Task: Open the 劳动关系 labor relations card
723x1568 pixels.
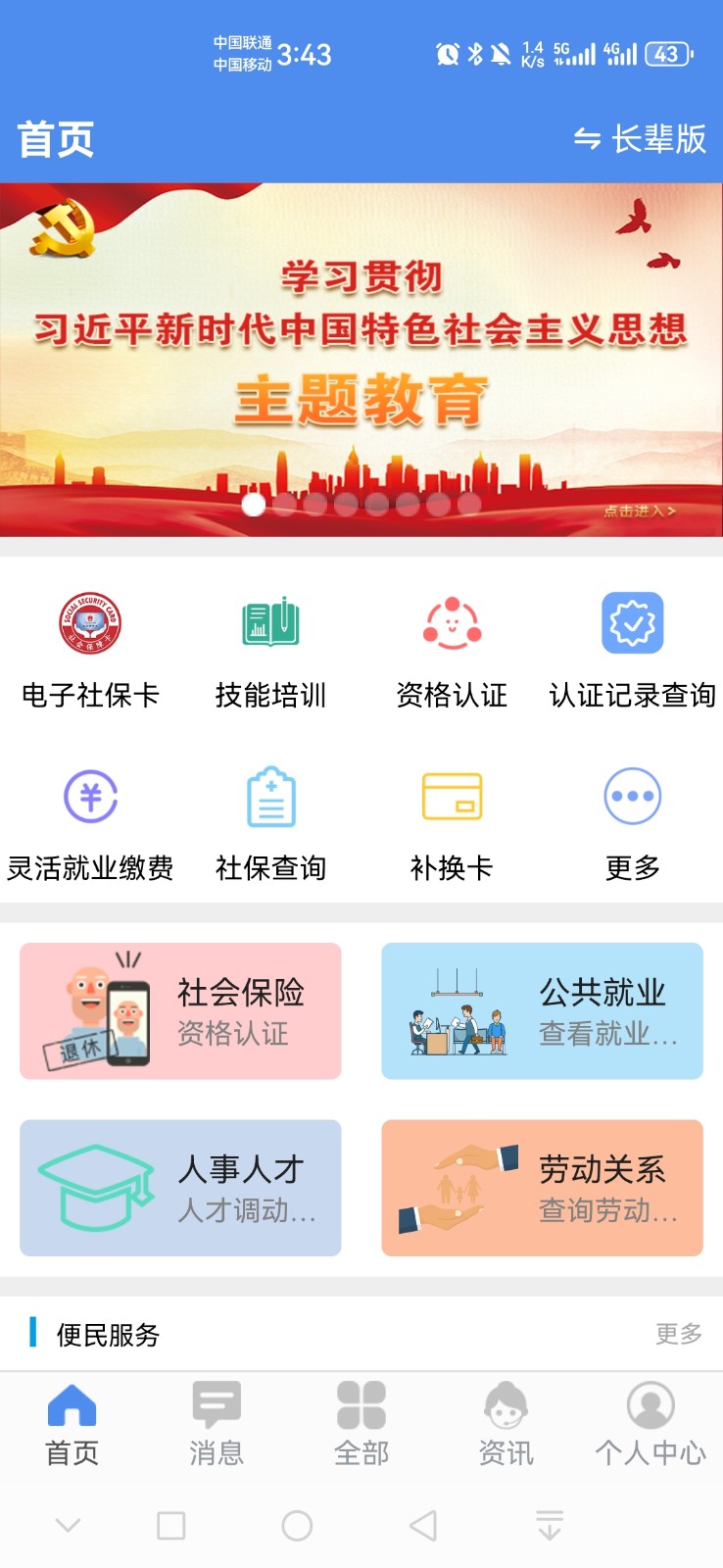Action: click(542, 1188)
